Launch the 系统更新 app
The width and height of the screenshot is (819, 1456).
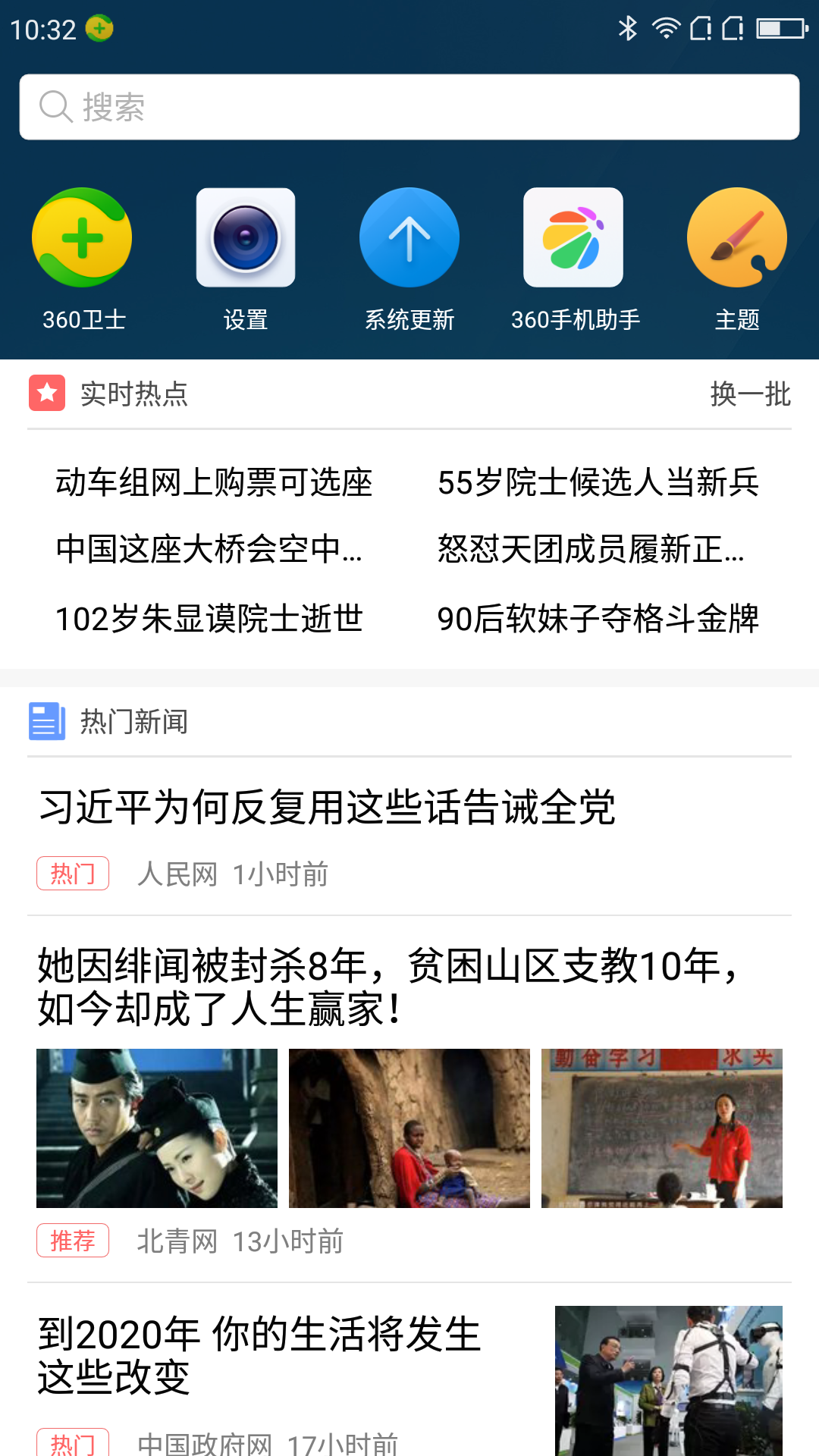pos(409,238)
